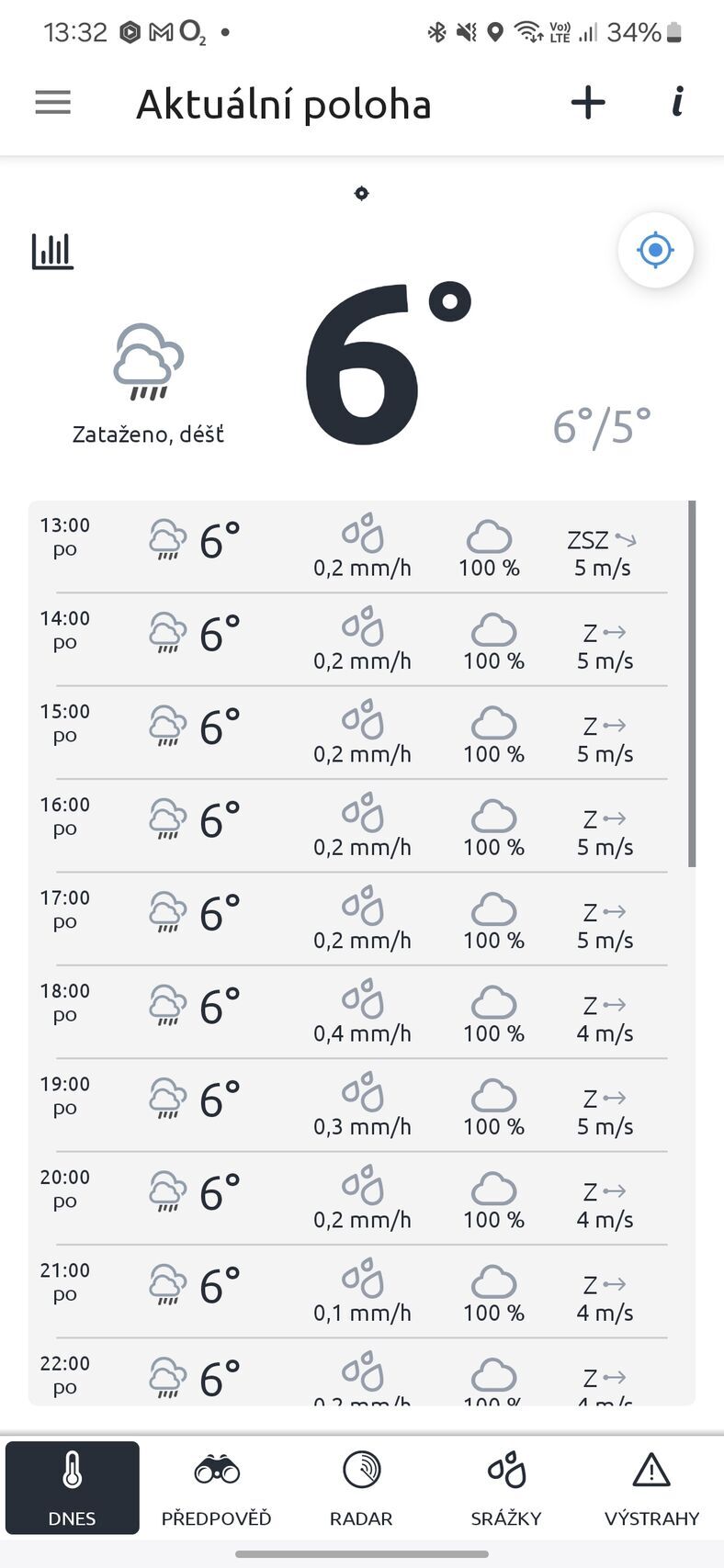
Task: Tap the cloud icon on the 15:00 row
Action: (492, 722)
